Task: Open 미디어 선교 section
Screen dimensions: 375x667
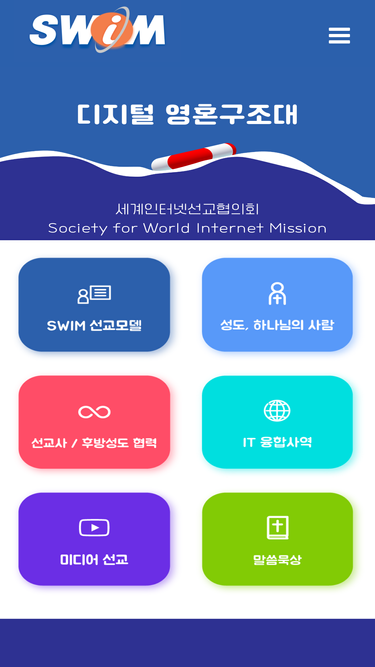Action: [x=94, y=539]
